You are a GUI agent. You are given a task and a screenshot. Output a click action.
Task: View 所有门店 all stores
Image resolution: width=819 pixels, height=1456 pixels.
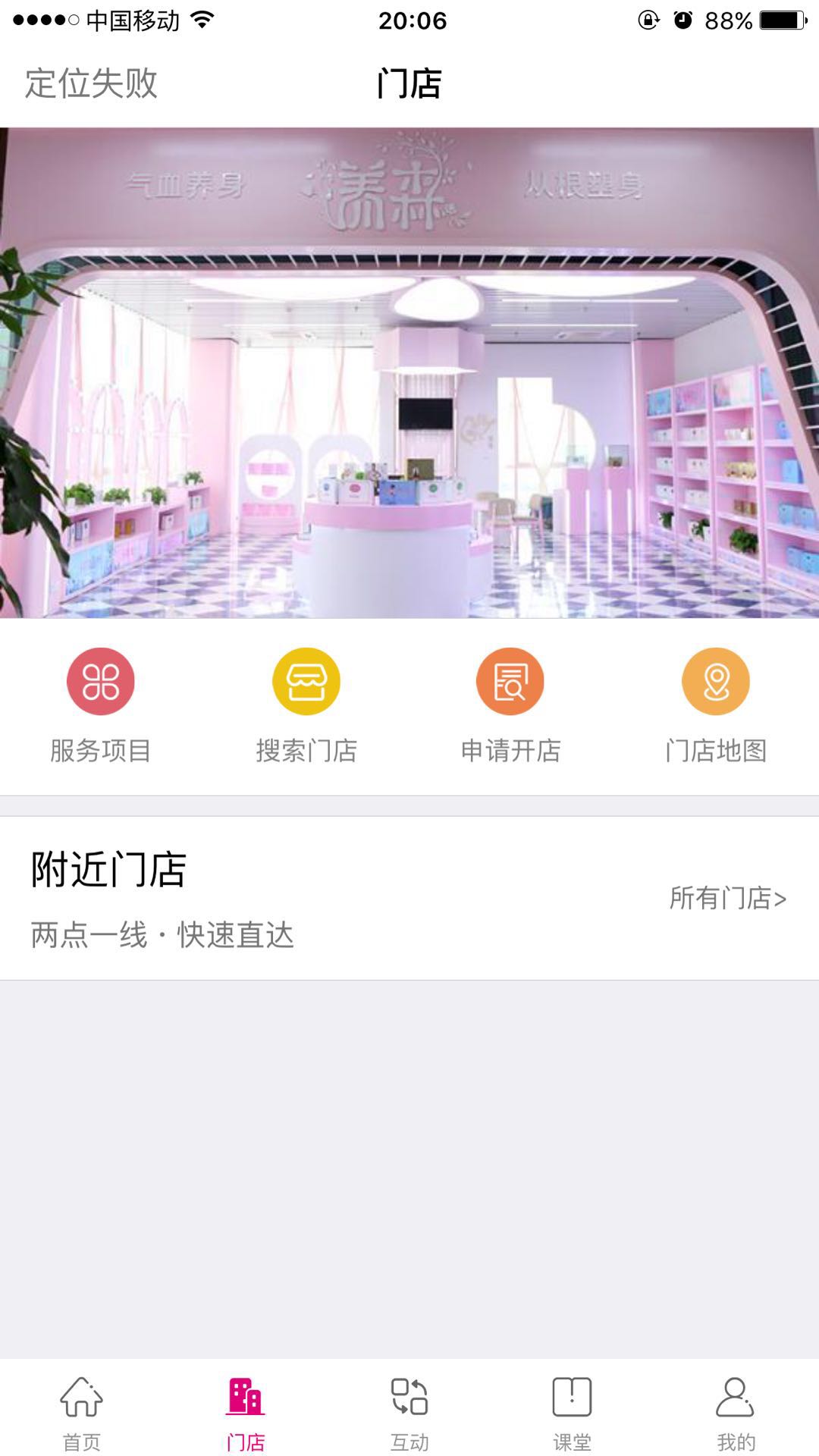pyautogui.click(x=727, y=898)
